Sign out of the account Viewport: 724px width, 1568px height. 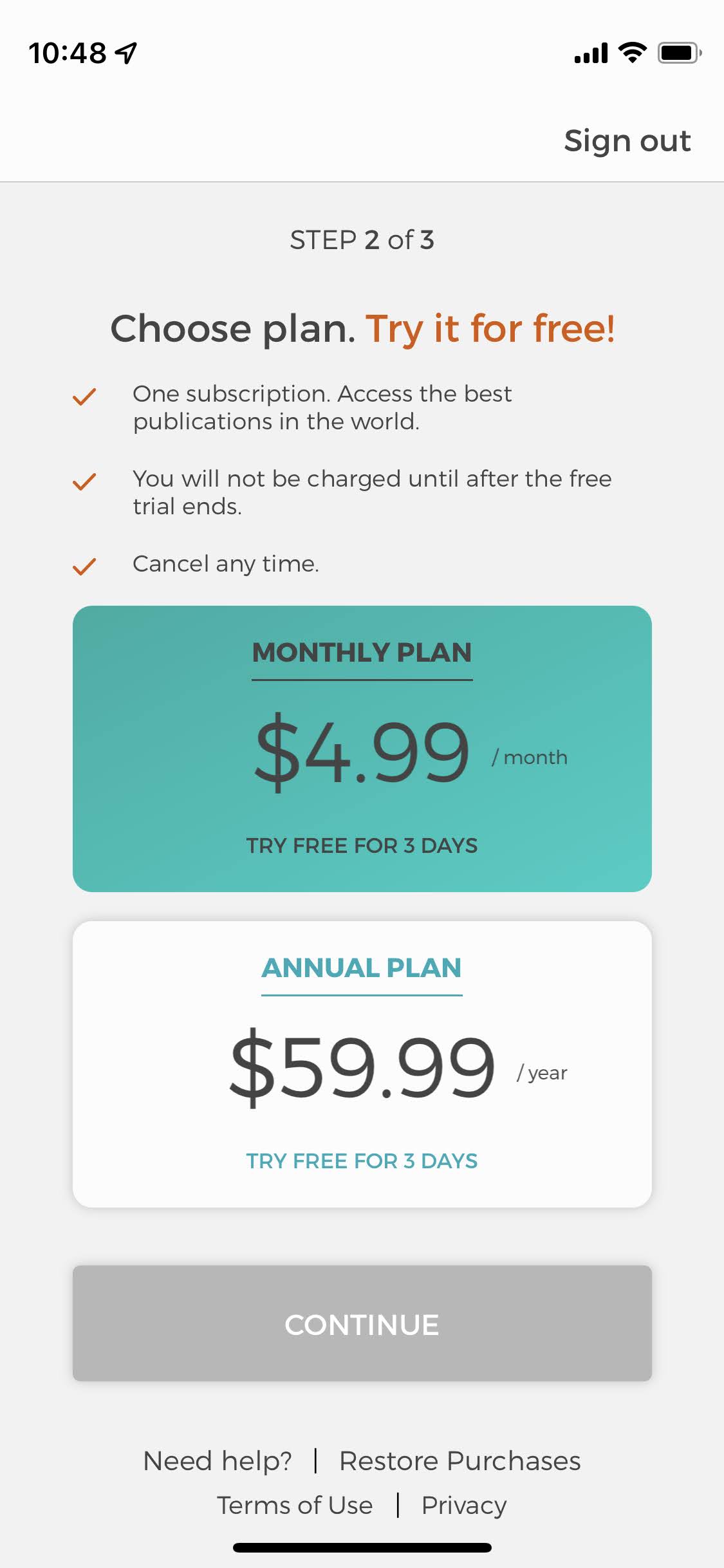627,141
